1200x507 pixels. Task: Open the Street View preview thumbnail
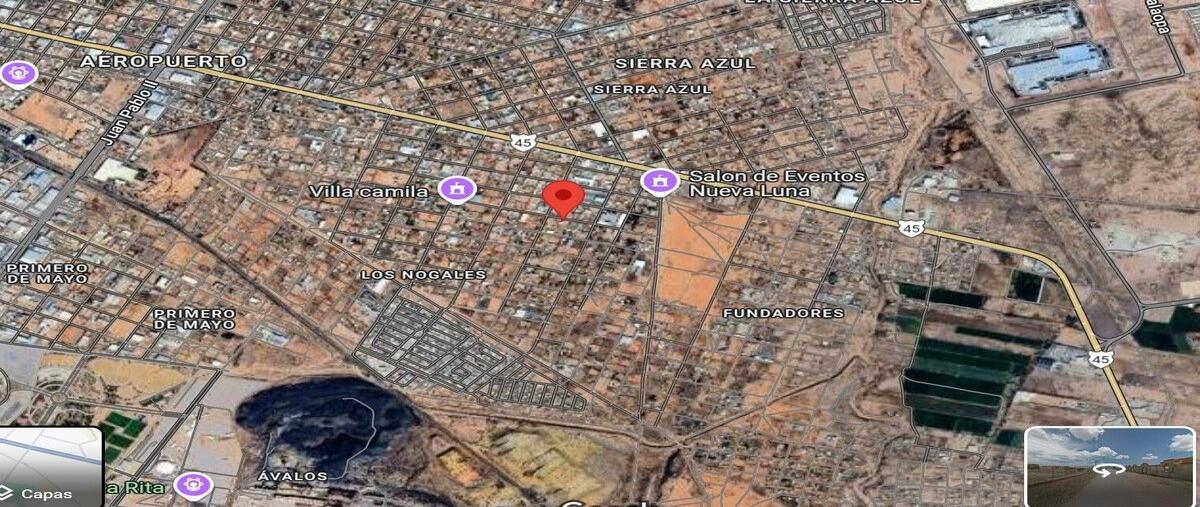pos(1111,466)
